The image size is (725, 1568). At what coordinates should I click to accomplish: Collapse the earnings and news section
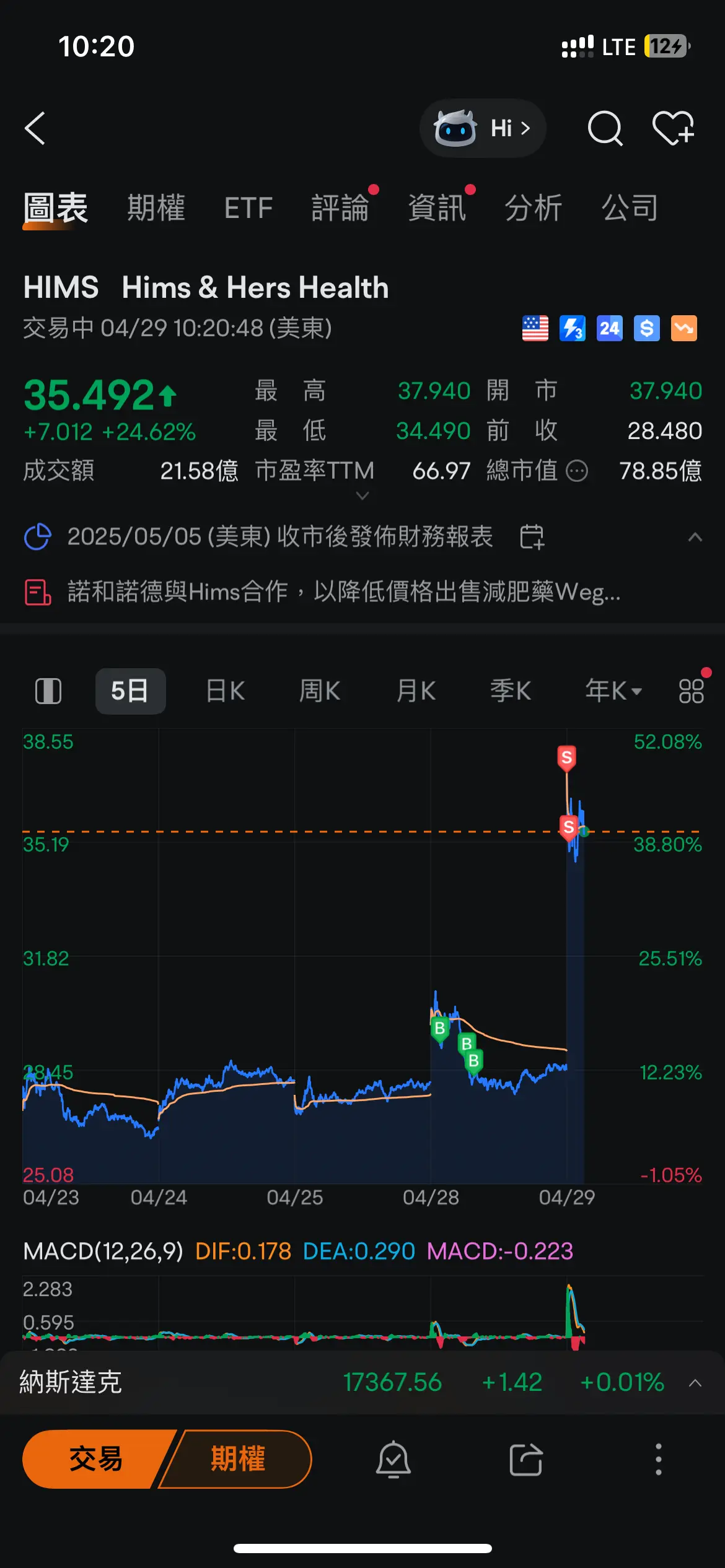(x=695, y=537)
